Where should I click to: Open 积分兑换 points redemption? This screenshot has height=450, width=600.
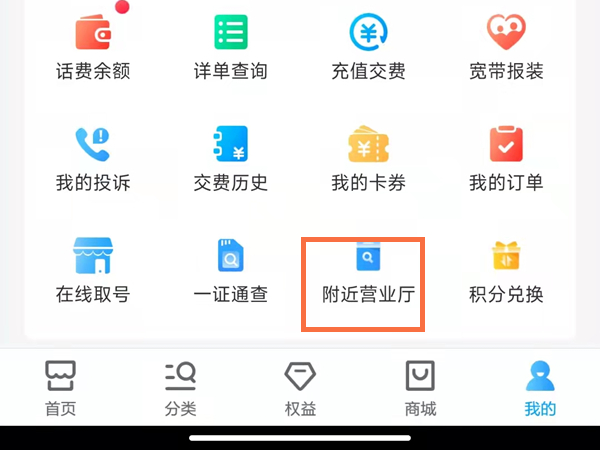click(x=506, y=270)
